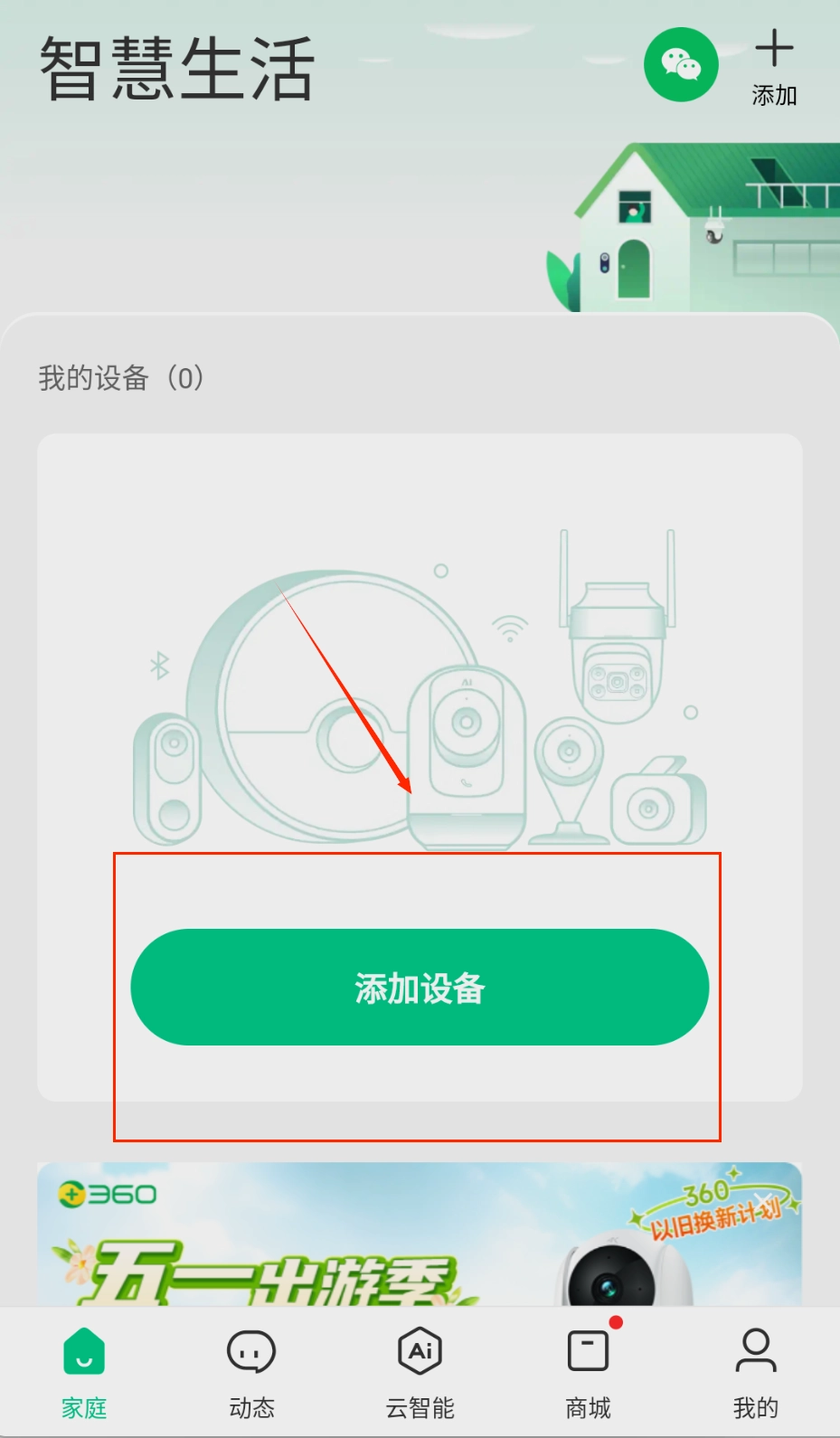Image resolution: width=840 pixels, height=1438 pixels.
Task: Open the WeChat icon at top
Action: pyautogui.click(x=681, y=65)
